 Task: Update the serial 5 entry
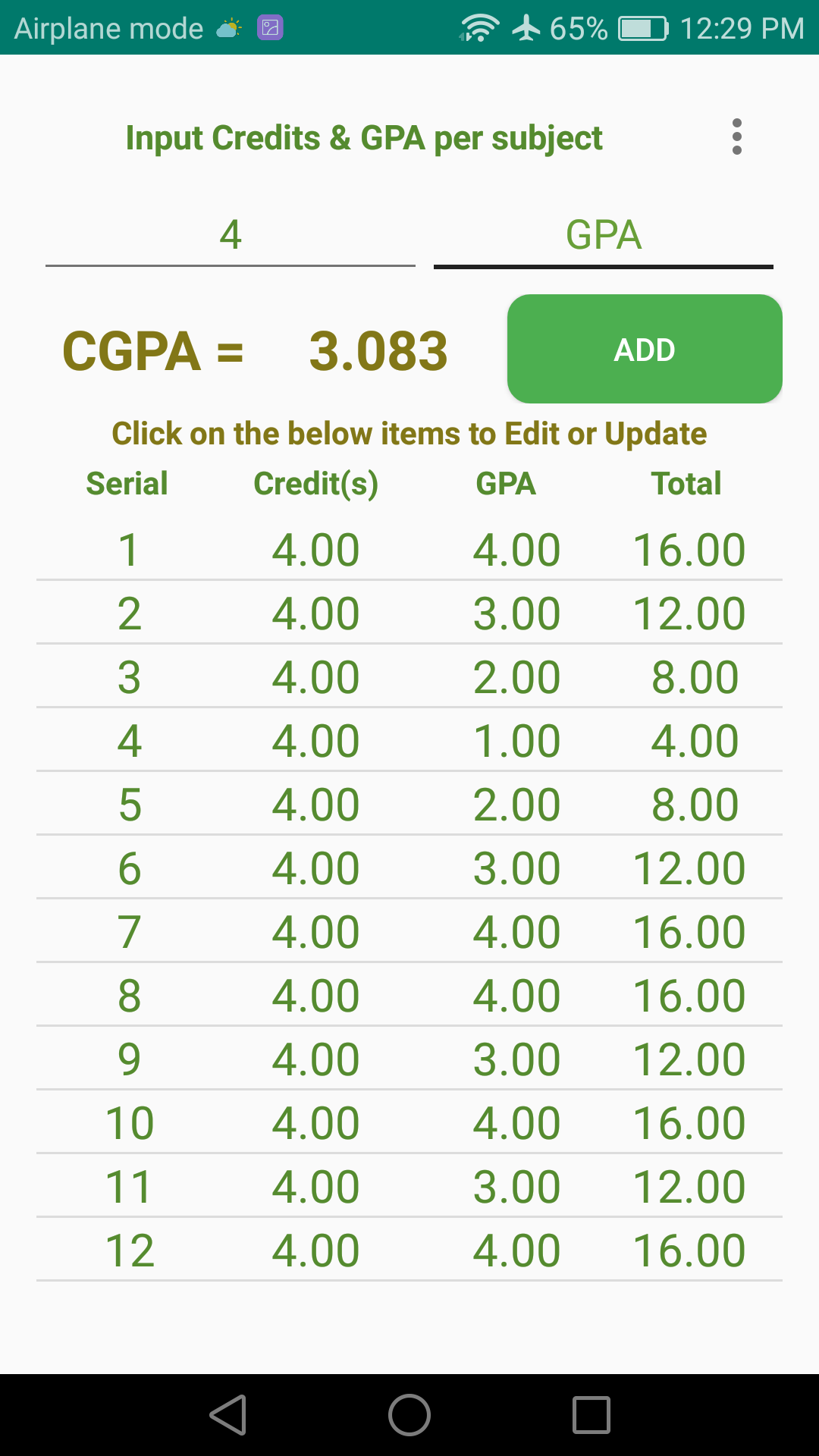pyautogui.click(x=409, y=805)
